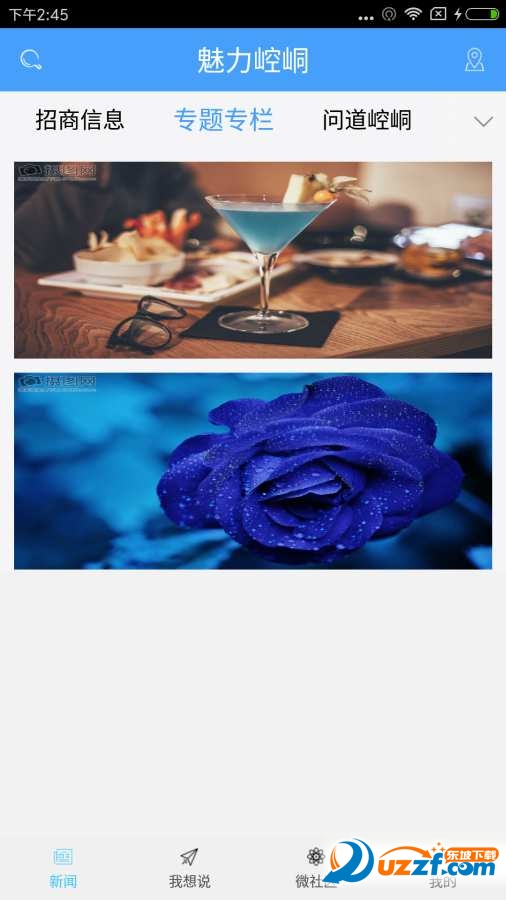506x900 pixels.
Task: Expand the category list with the chevron
Action: pyautogui.click(x=484, y=121)
